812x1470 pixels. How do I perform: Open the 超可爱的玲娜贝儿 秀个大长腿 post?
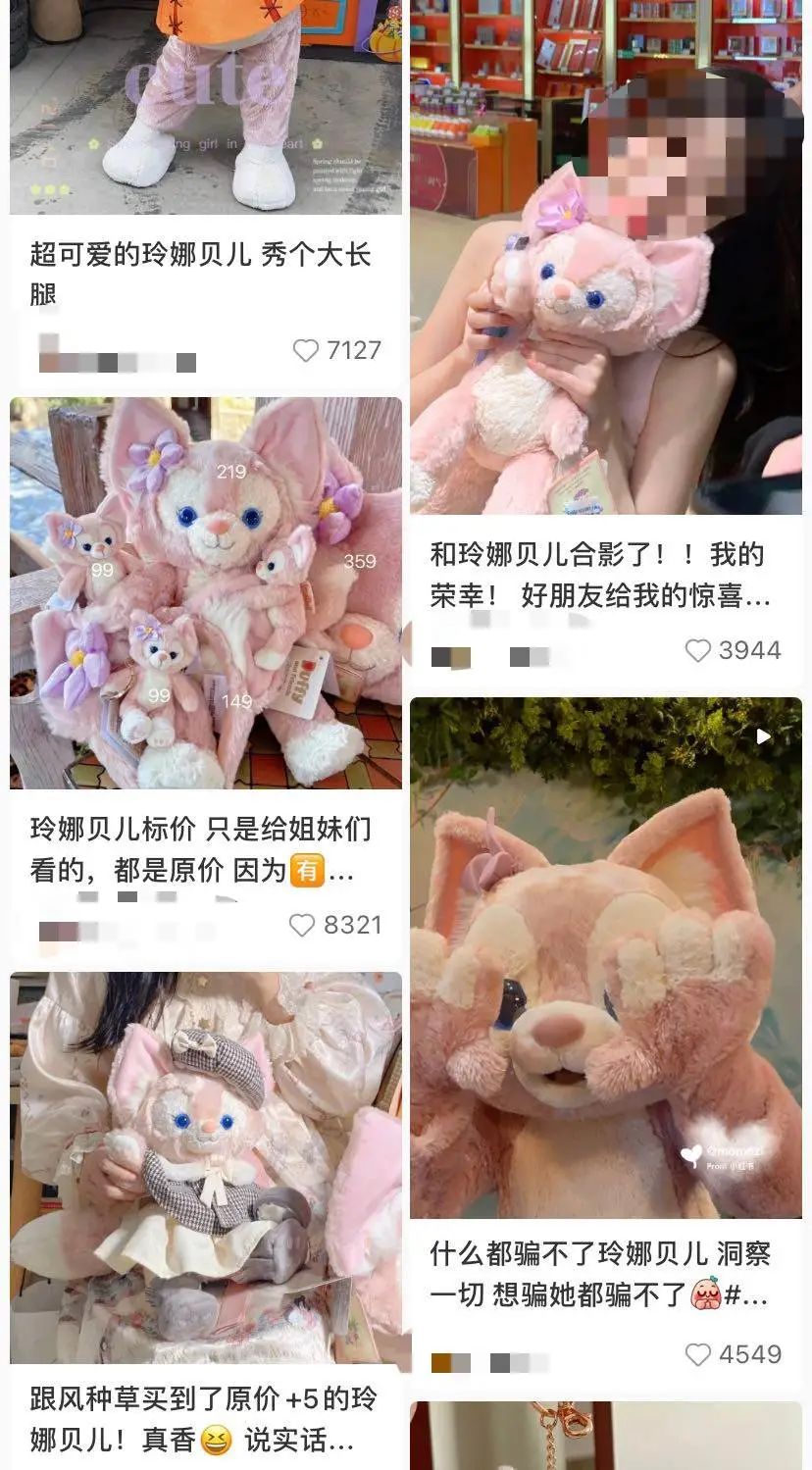tap(200, 274)
